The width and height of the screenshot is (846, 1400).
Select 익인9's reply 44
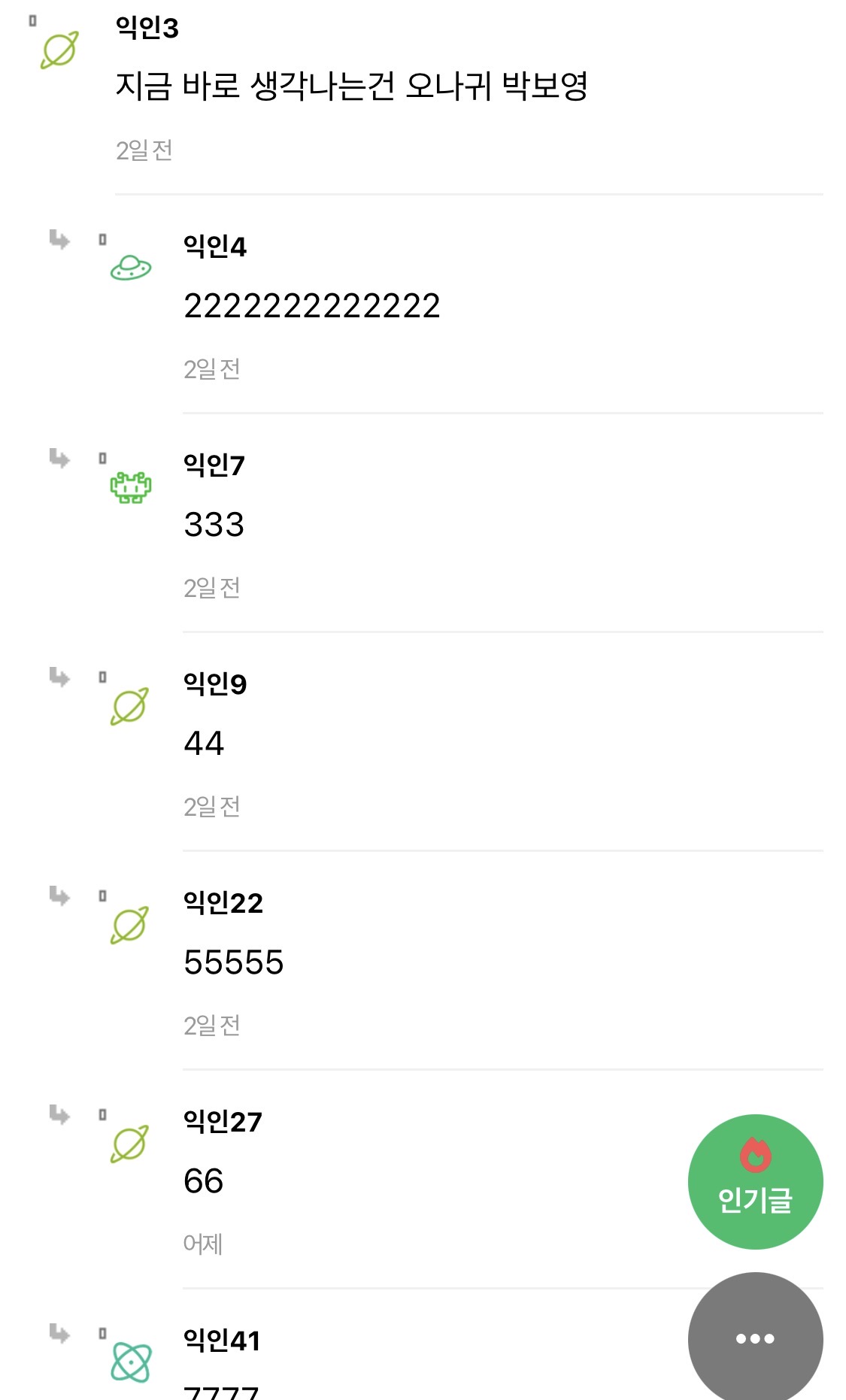tap(204, 744)
